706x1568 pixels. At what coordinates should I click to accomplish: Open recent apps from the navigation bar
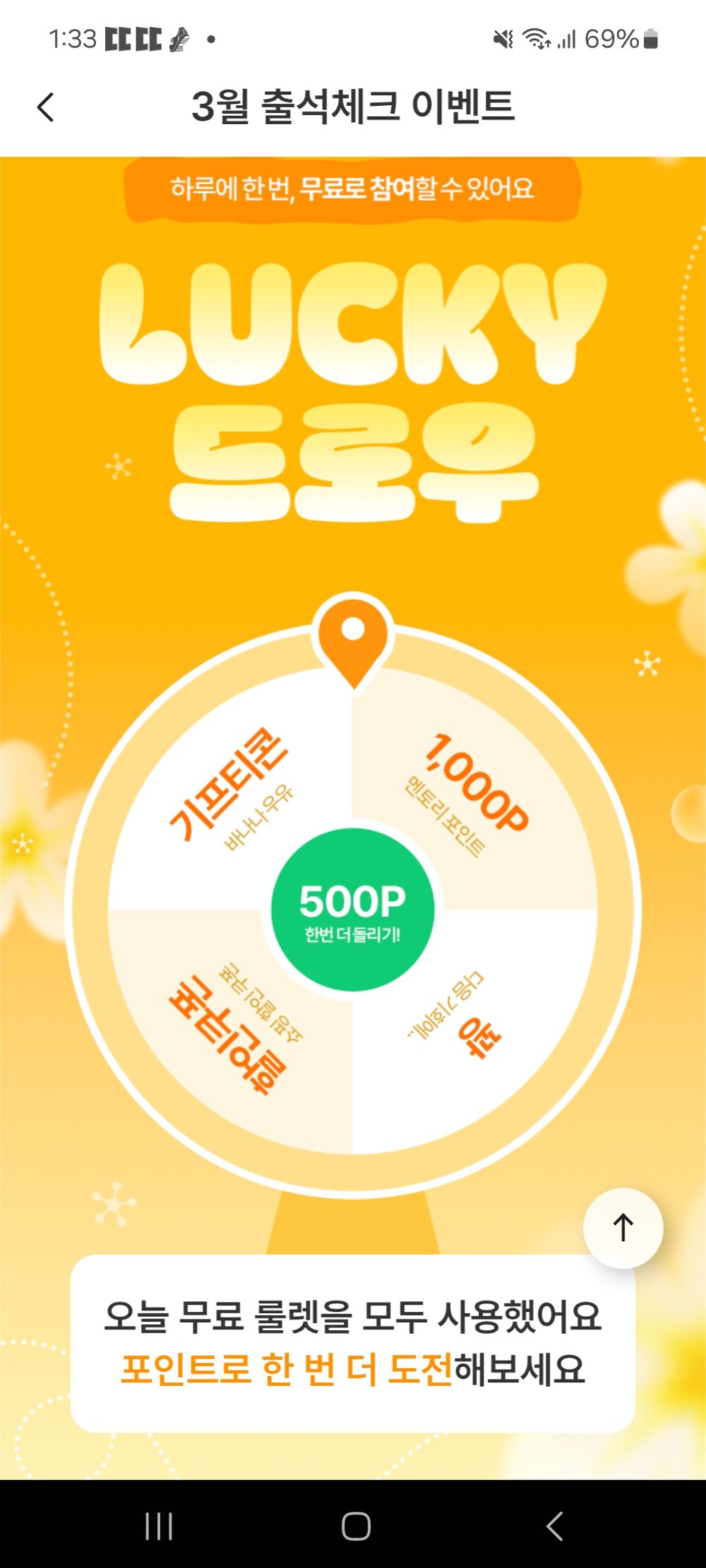point(159,1526)
